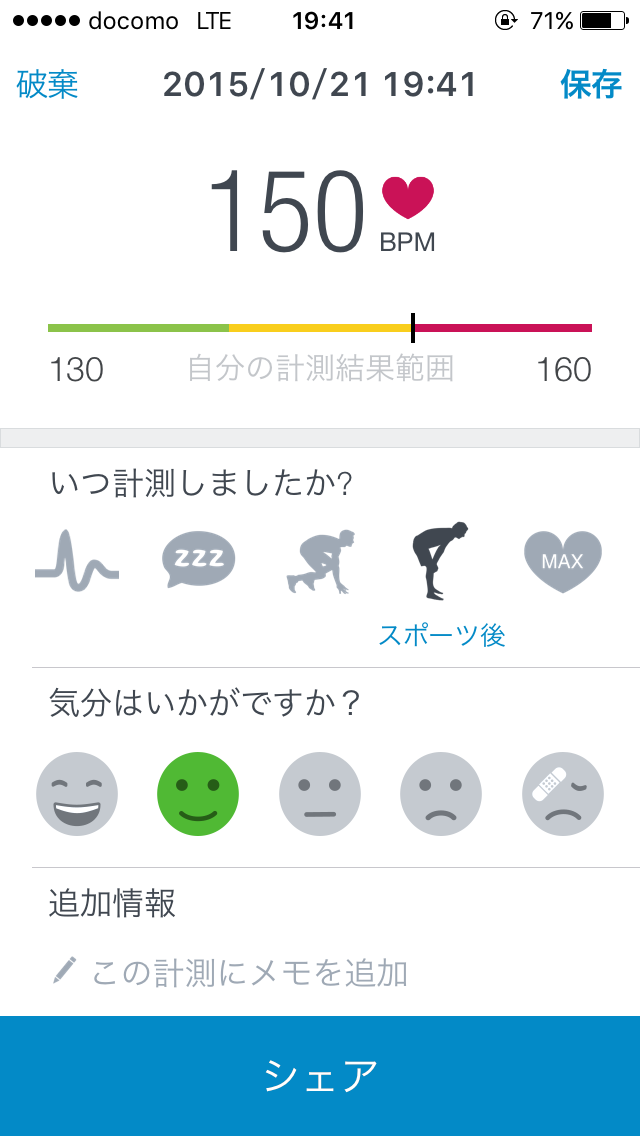Screen dimensions: 640x1136
Task: Choose the MAX heart rate option
Action: (x=563, y=562)
